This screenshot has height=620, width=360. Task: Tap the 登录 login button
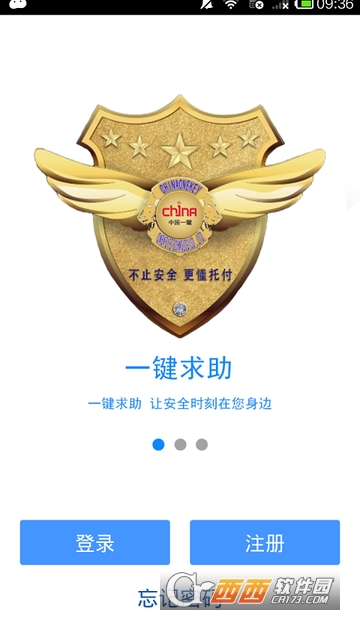click(95, 542)
